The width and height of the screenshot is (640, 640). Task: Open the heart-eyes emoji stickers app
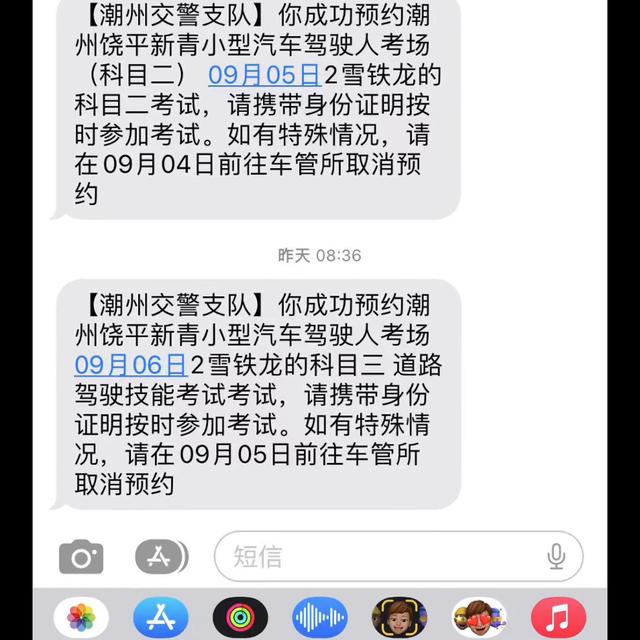point(478,617)
